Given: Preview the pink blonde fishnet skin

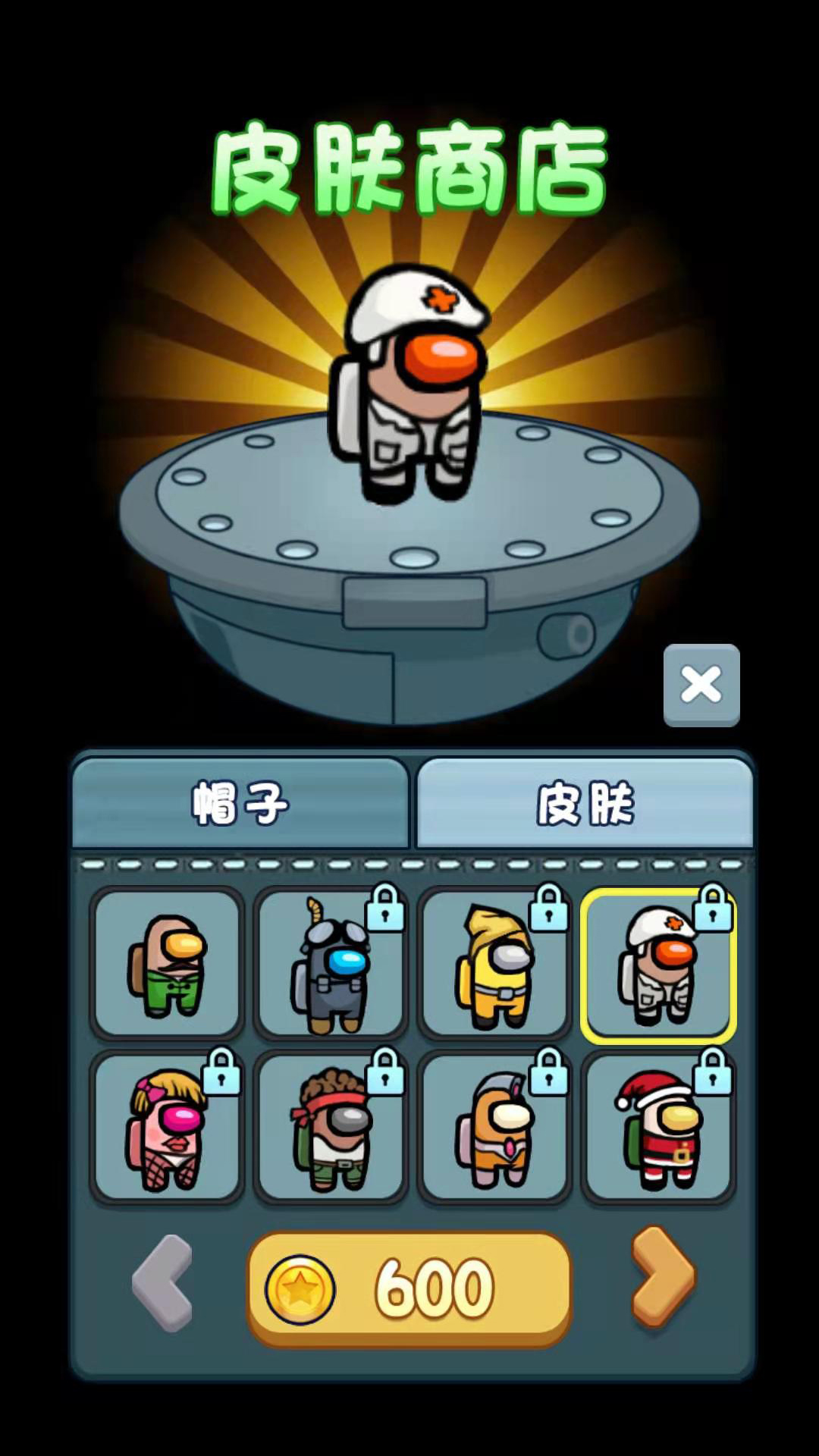Looking at the screenshot, I should [x=167, y=1128].
